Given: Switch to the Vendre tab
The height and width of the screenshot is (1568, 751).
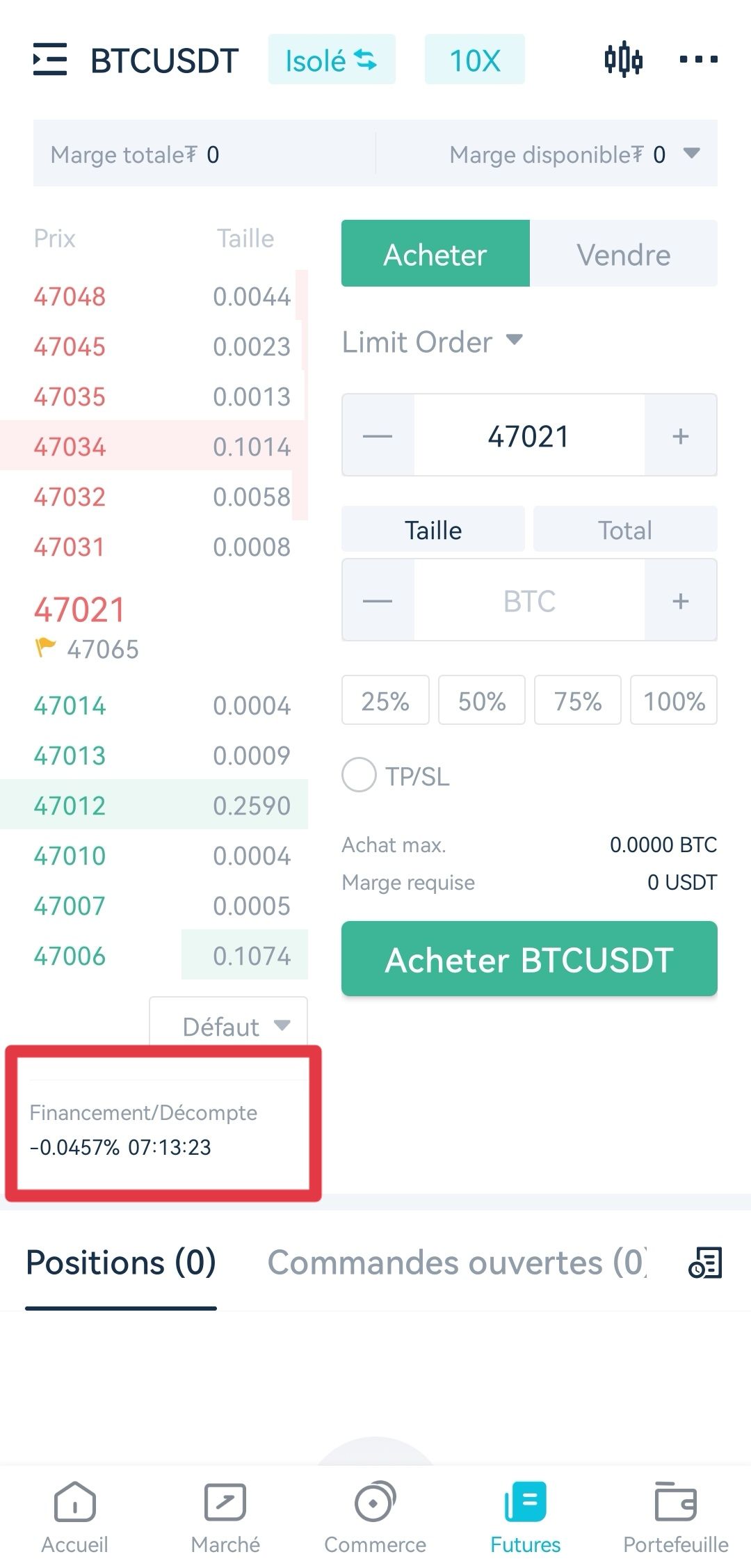Looking at the screenshot, I should point(624,254).
